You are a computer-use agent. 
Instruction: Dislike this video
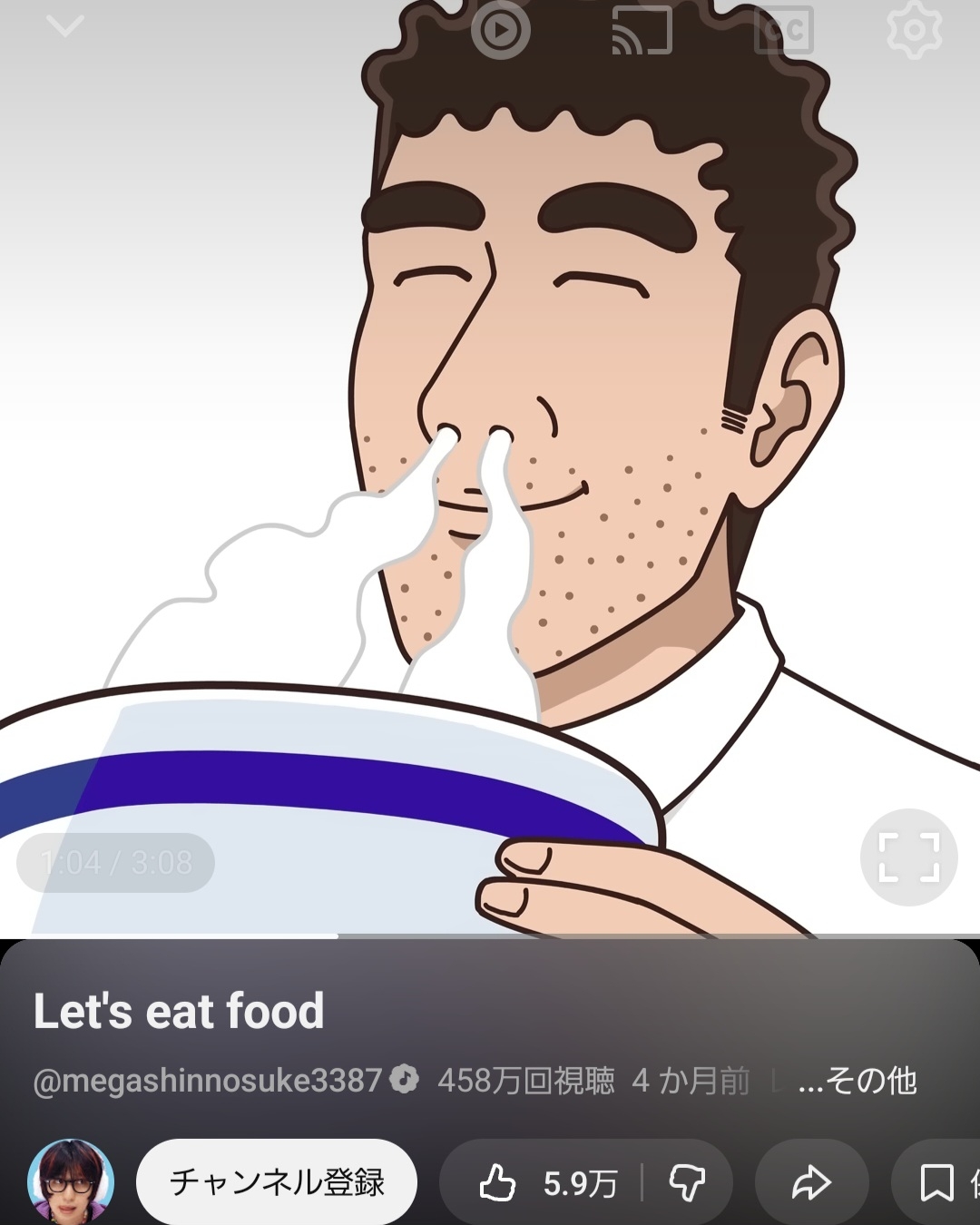click(x=687, y=1183)
